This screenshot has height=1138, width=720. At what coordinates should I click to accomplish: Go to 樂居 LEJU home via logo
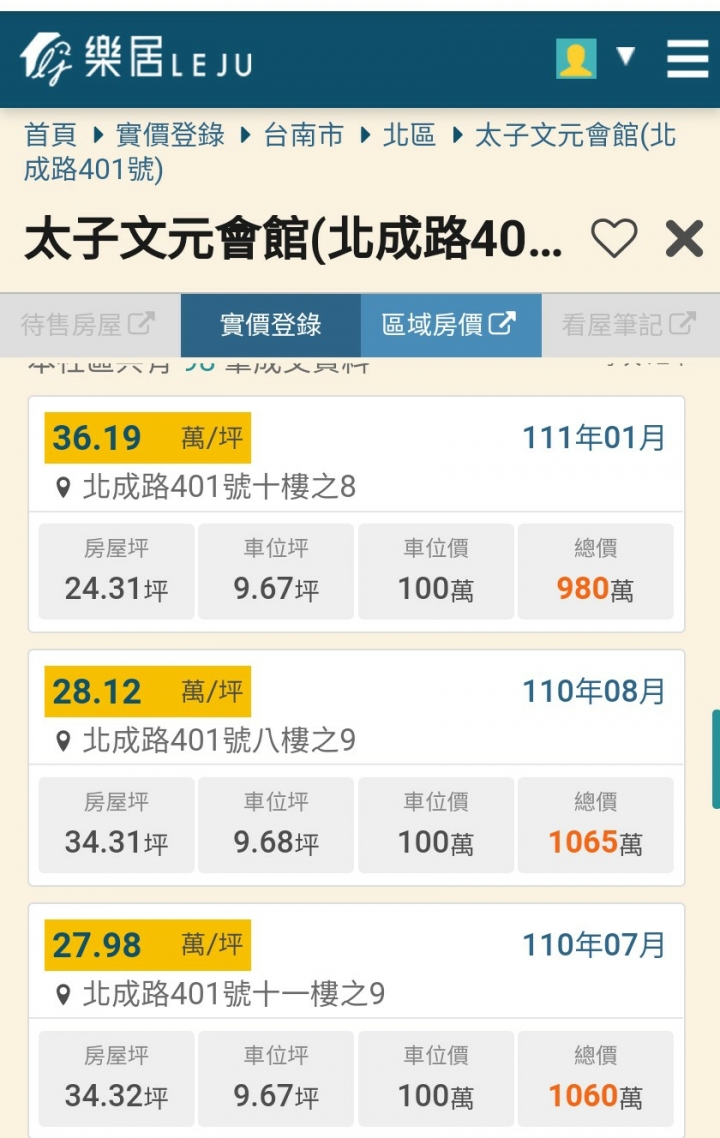[136, 58]
